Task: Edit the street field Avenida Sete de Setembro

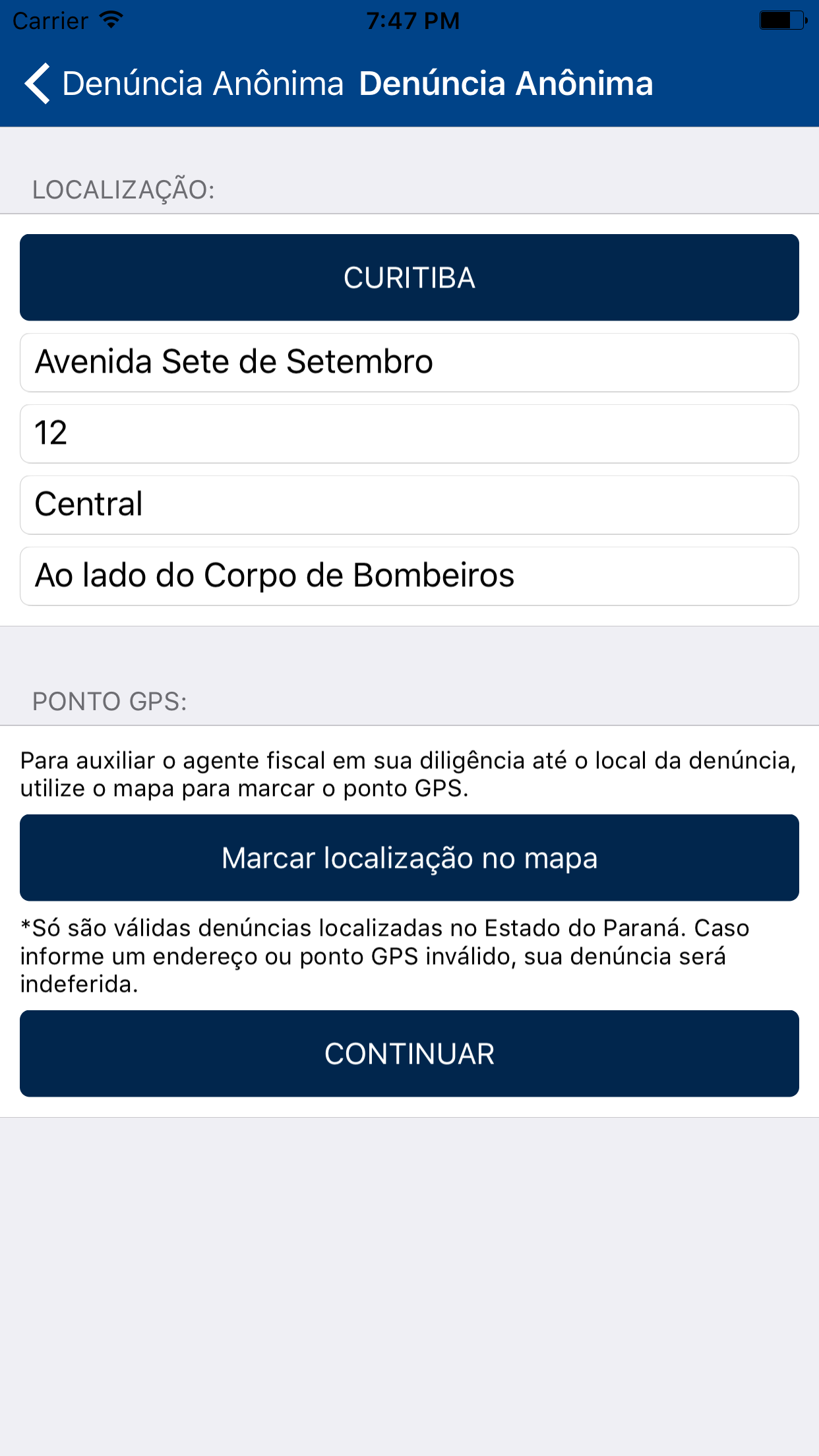Action: click(x=409, y=363)
